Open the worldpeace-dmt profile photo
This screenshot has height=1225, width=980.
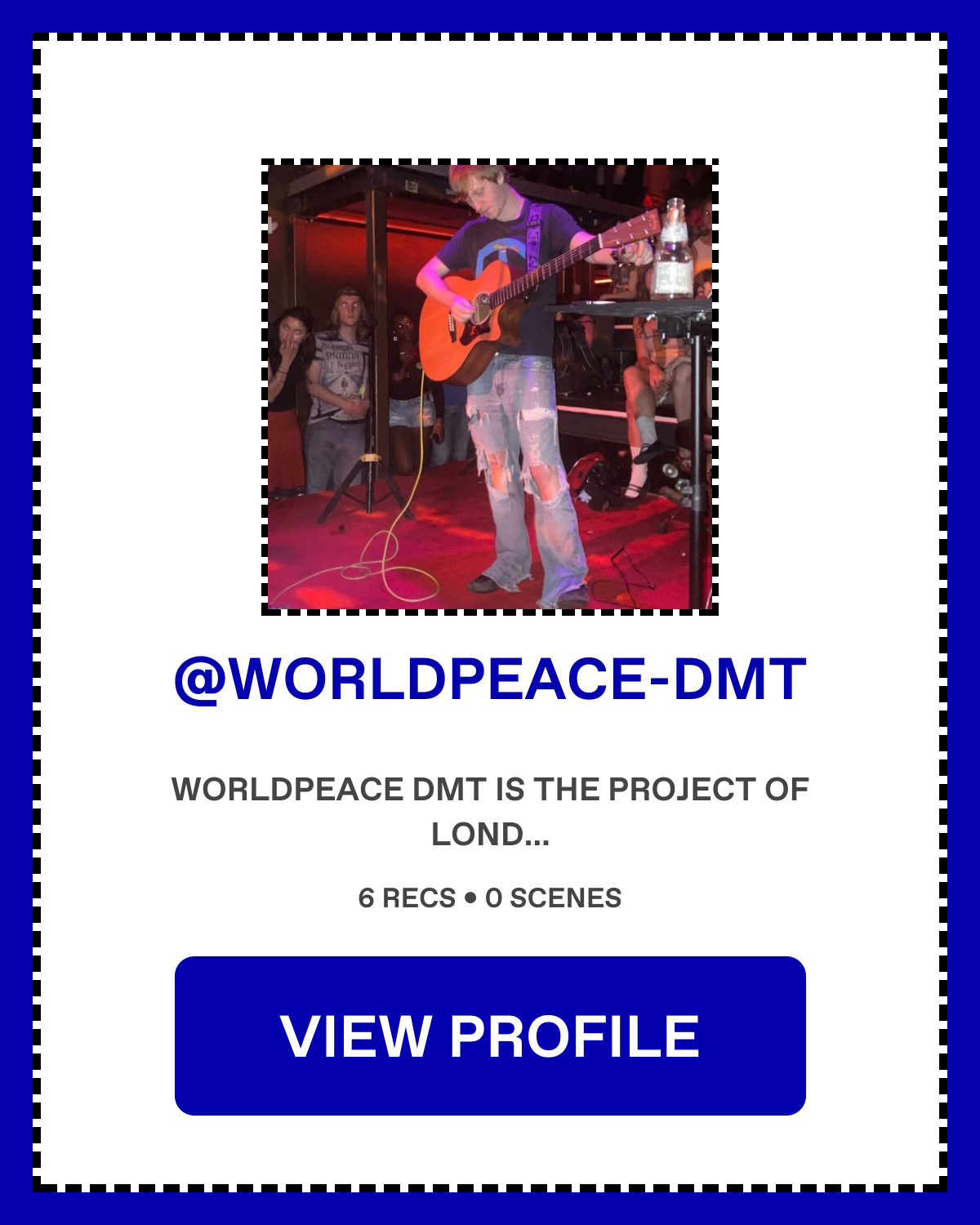[x=490, y=387]
